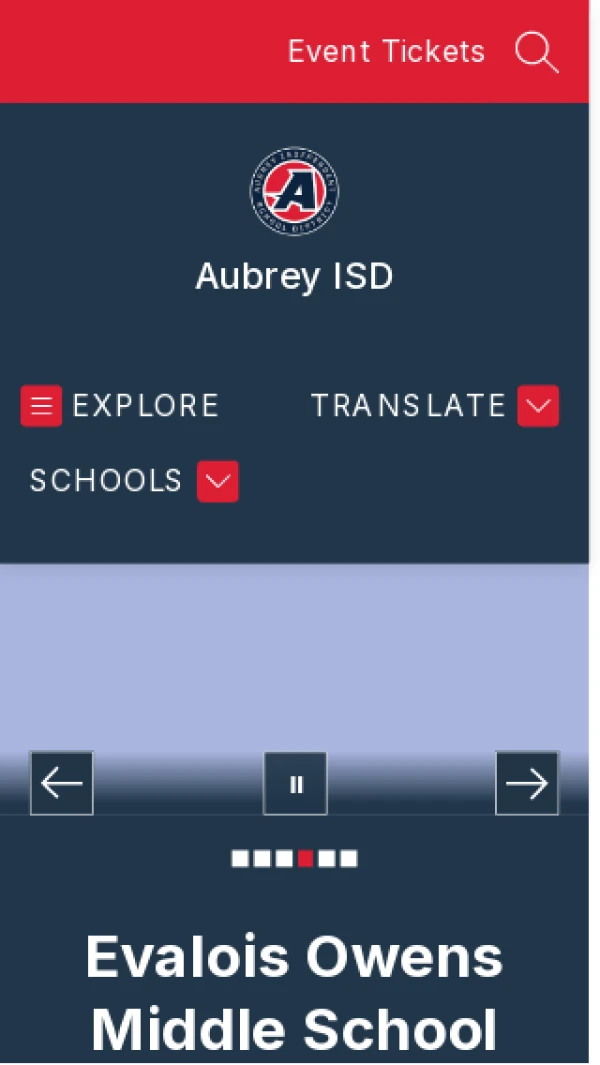
Task: Pause the slideshow
Action: pos(295,783)
